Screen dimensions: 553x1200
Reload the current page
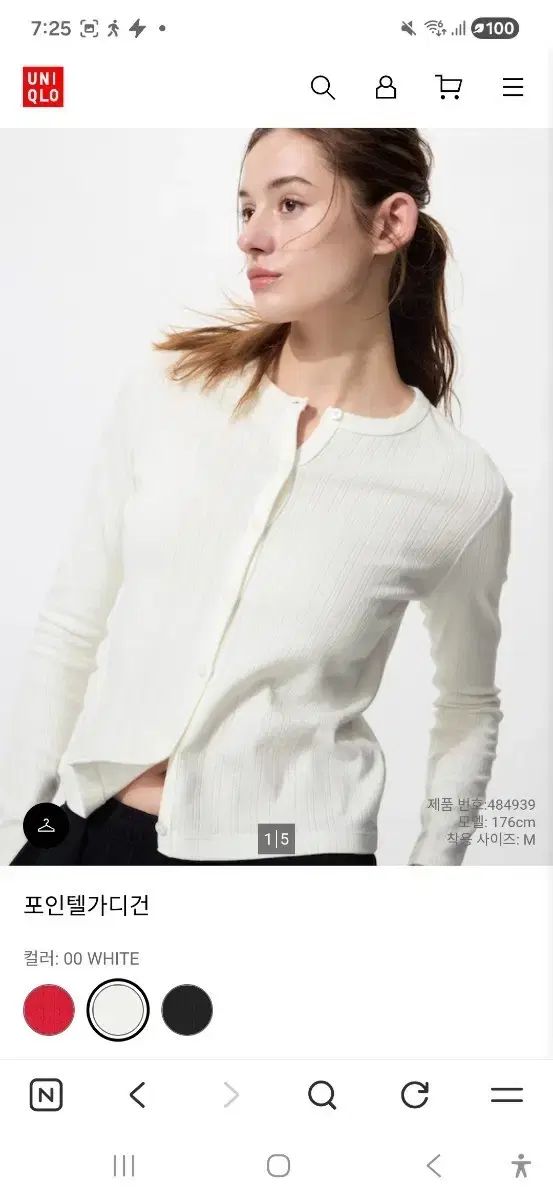click(x=415, y=1096)
